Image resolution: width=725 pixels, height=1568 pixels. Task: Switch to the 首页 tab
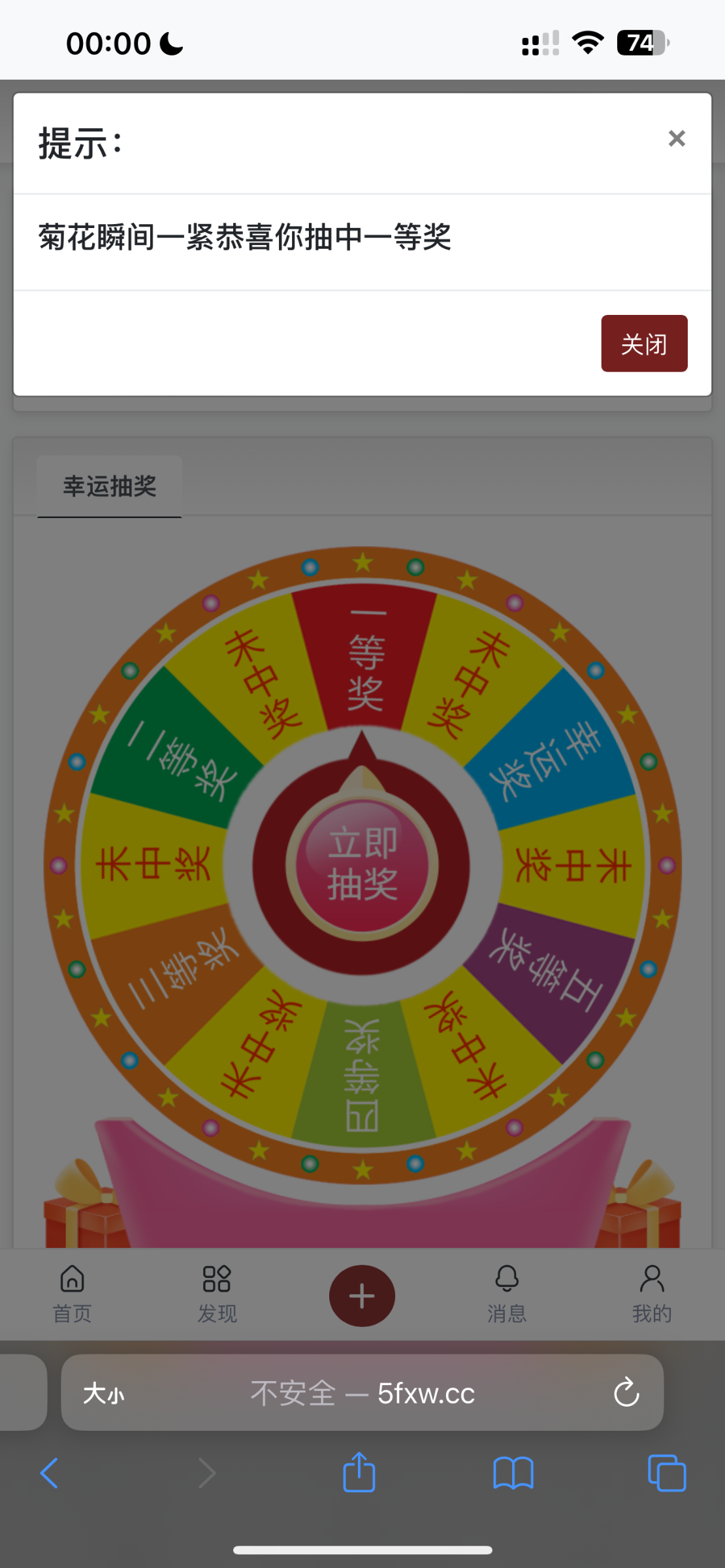72,1294
